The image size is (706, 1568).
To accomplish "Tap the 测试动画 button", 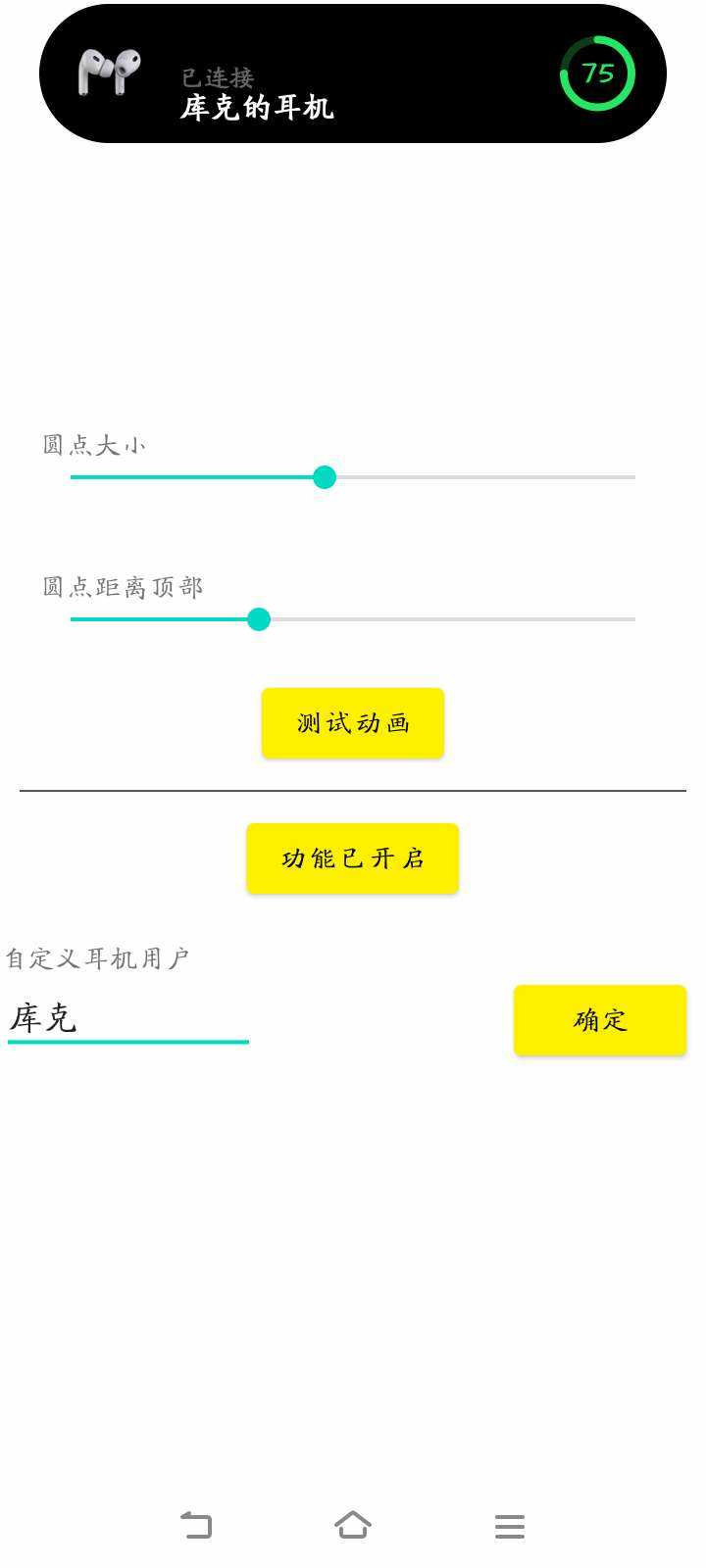I will pyautogui.click(x=353, y=723).
